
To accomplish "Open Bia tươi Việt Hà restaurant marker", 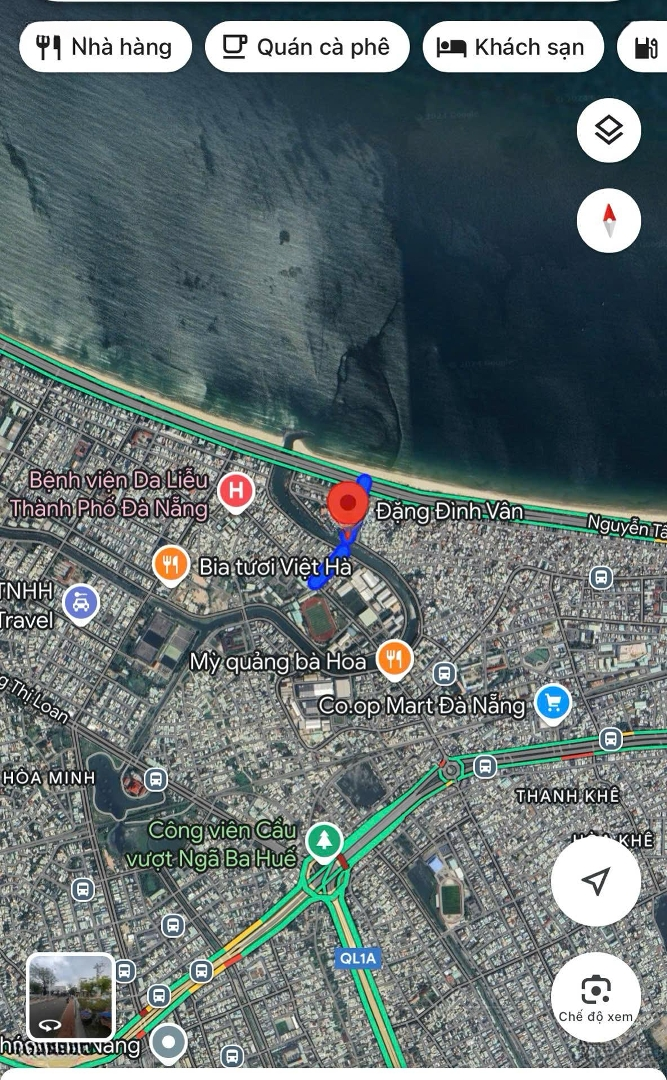I will (171, 566).
